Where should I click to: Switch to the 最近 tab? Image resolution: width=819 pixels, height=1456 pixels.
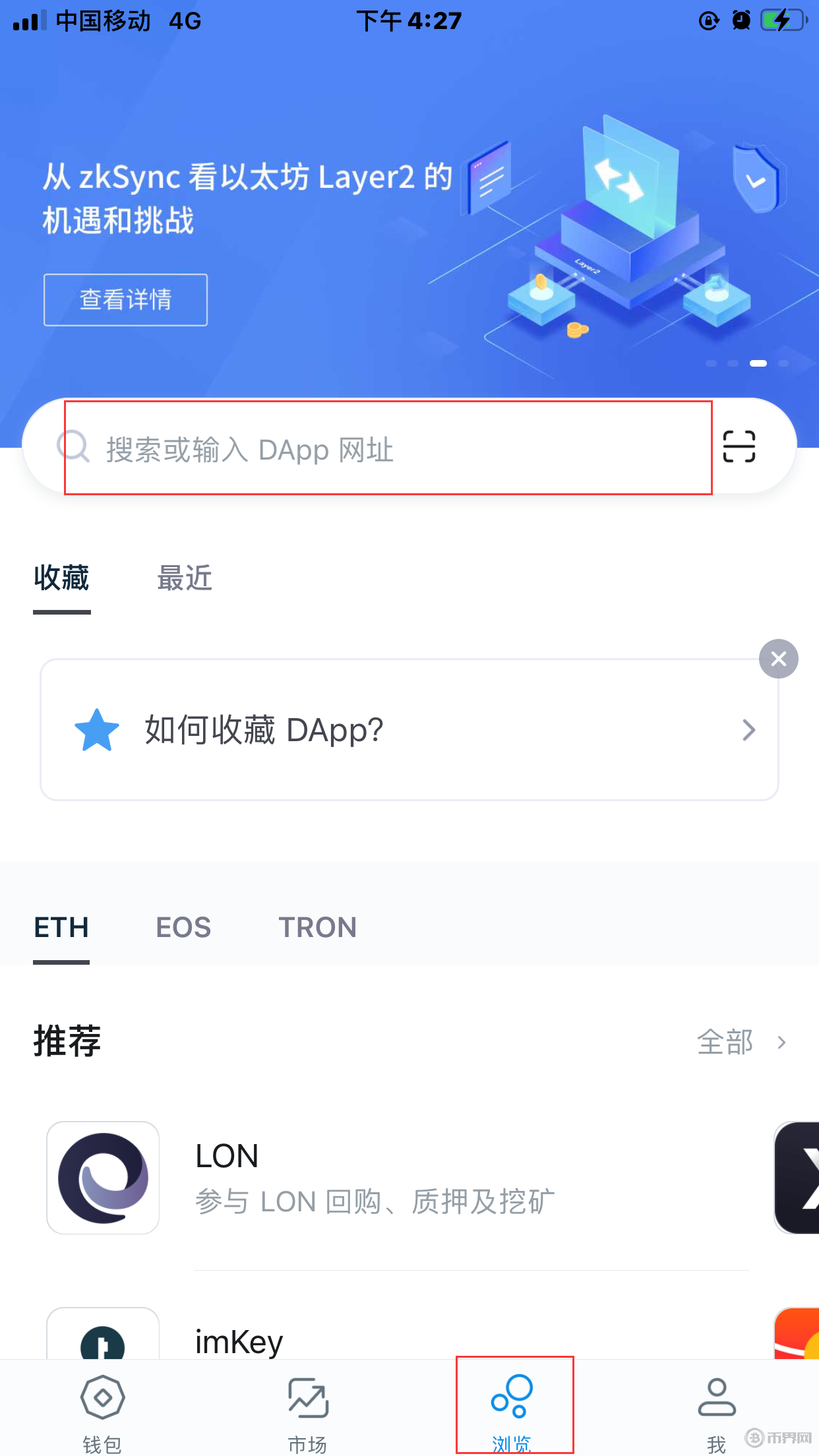click(185, 578)
